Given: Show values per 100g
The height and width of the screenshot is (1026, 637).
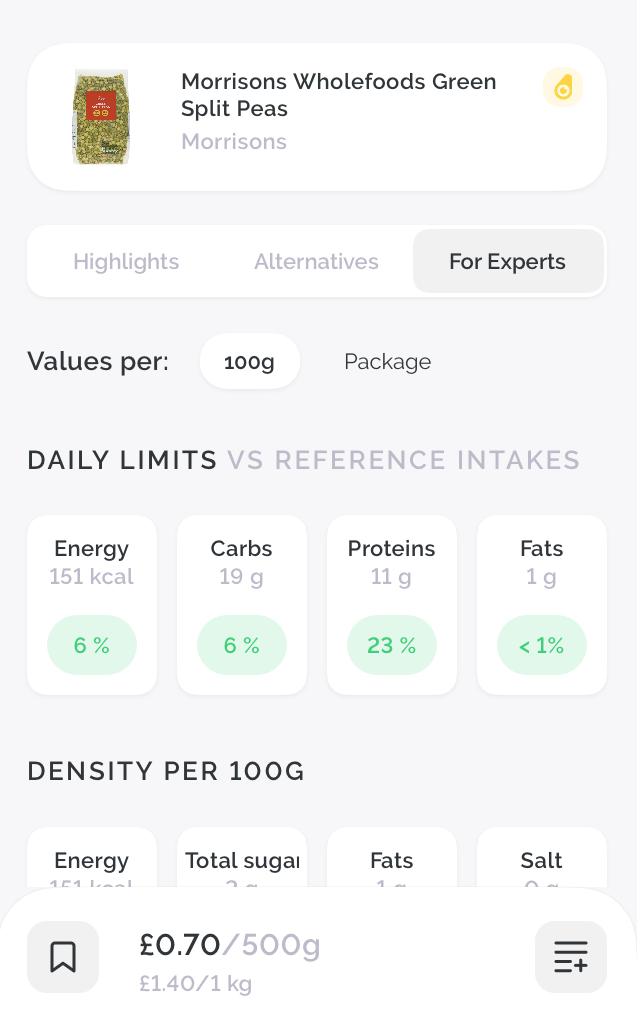Looking at the screenshot, I should click(249, 362).
